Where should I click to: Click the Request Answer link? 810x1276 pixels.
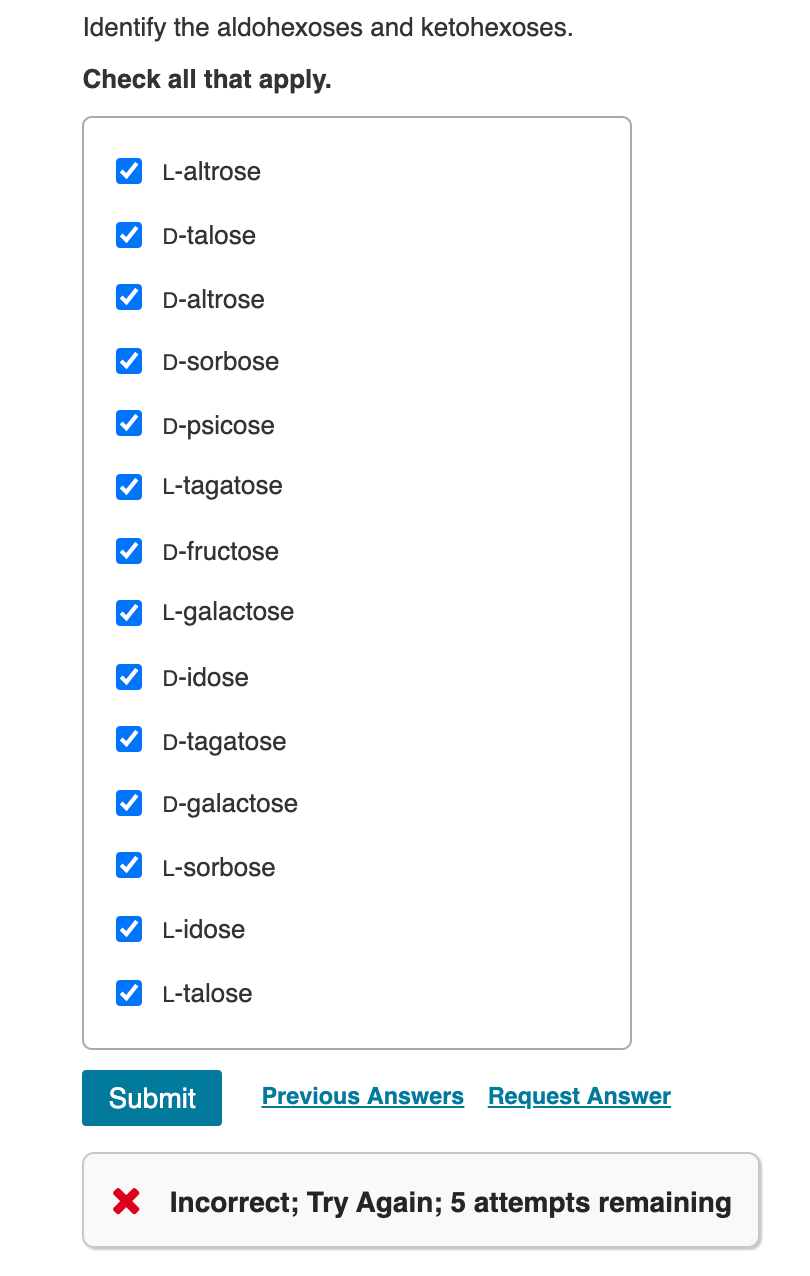coord(579,1096)
